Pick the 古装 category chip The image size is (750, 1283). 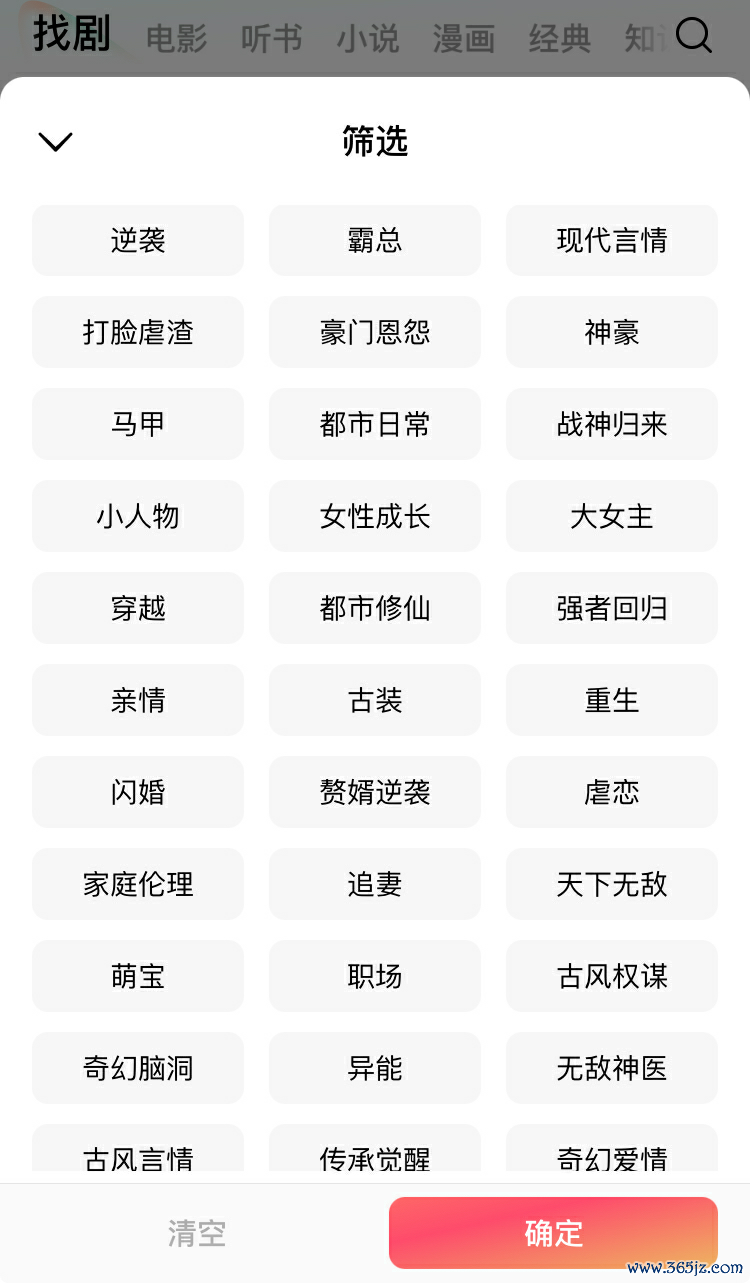[375, 700]
